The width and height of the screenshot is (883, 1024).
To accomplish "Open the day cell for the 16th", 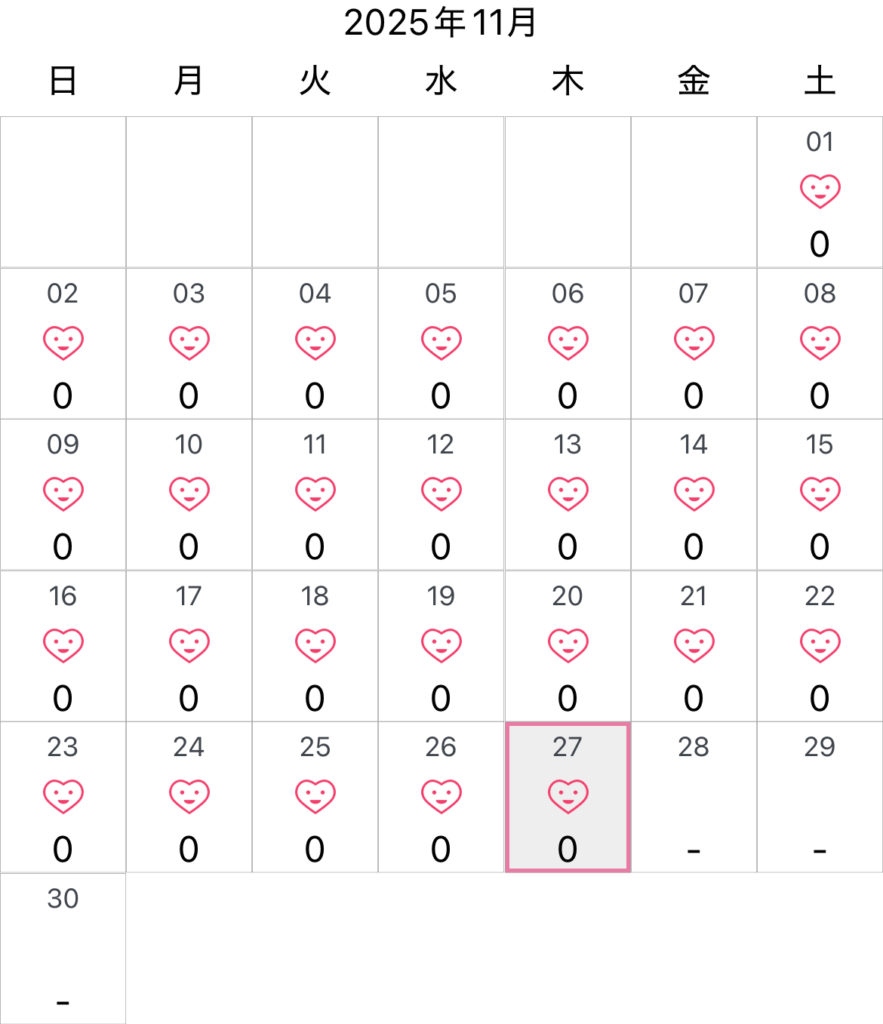I will 63,646.
